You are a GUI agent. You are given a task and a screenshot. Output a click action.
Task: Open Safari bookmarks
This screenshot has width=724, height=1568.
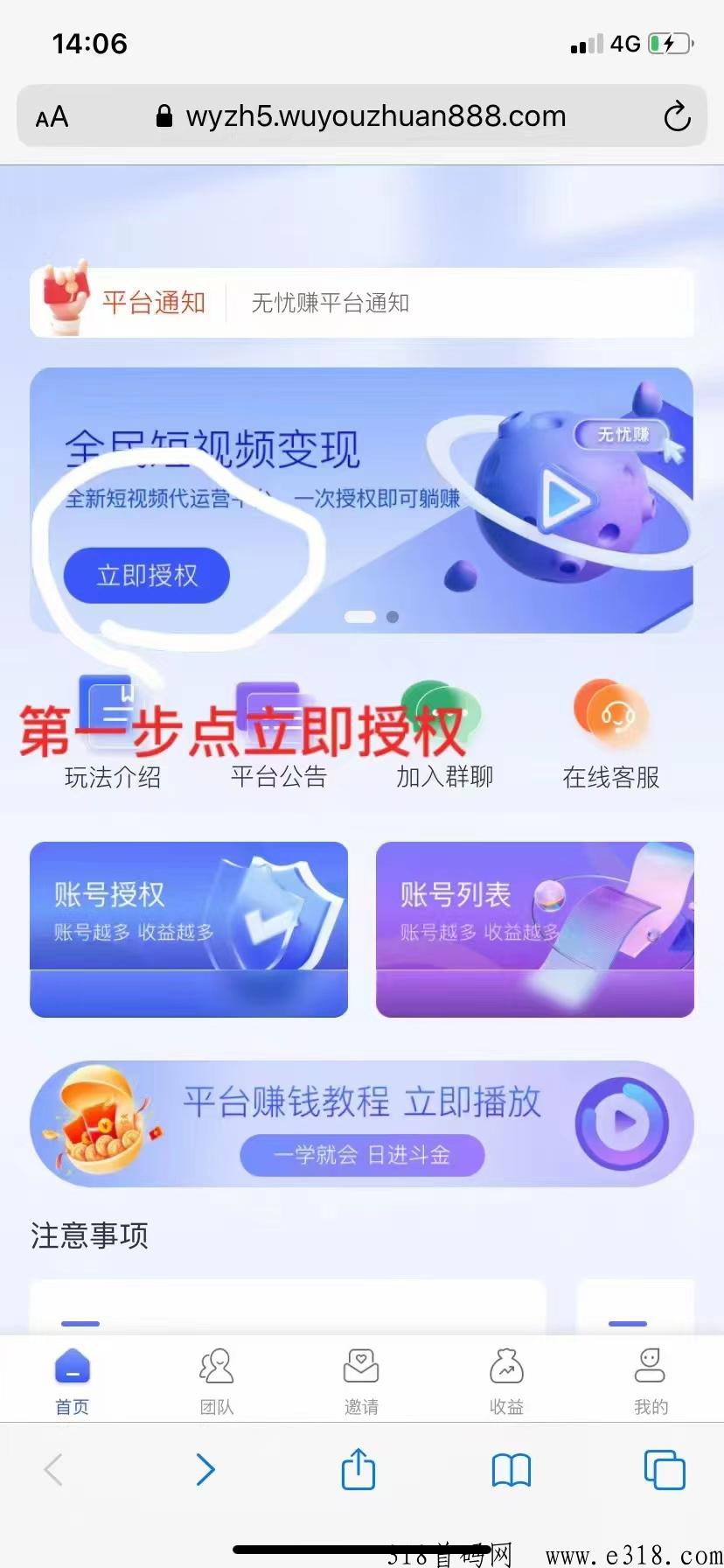[x=512, y=1470]
